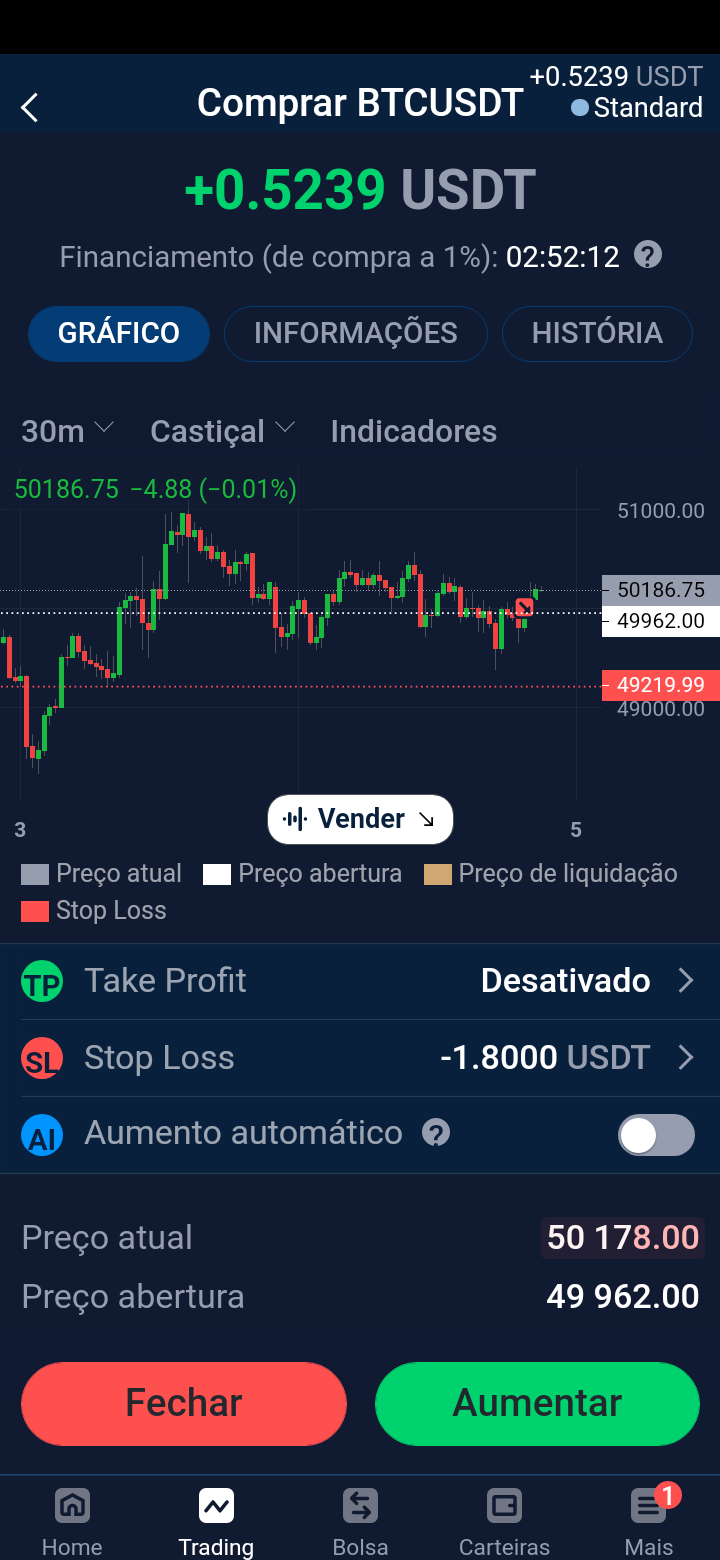Screen dimensions: 720x1560
Task: Enable Aumento automático switch
Action: [x=656, y=1135]
